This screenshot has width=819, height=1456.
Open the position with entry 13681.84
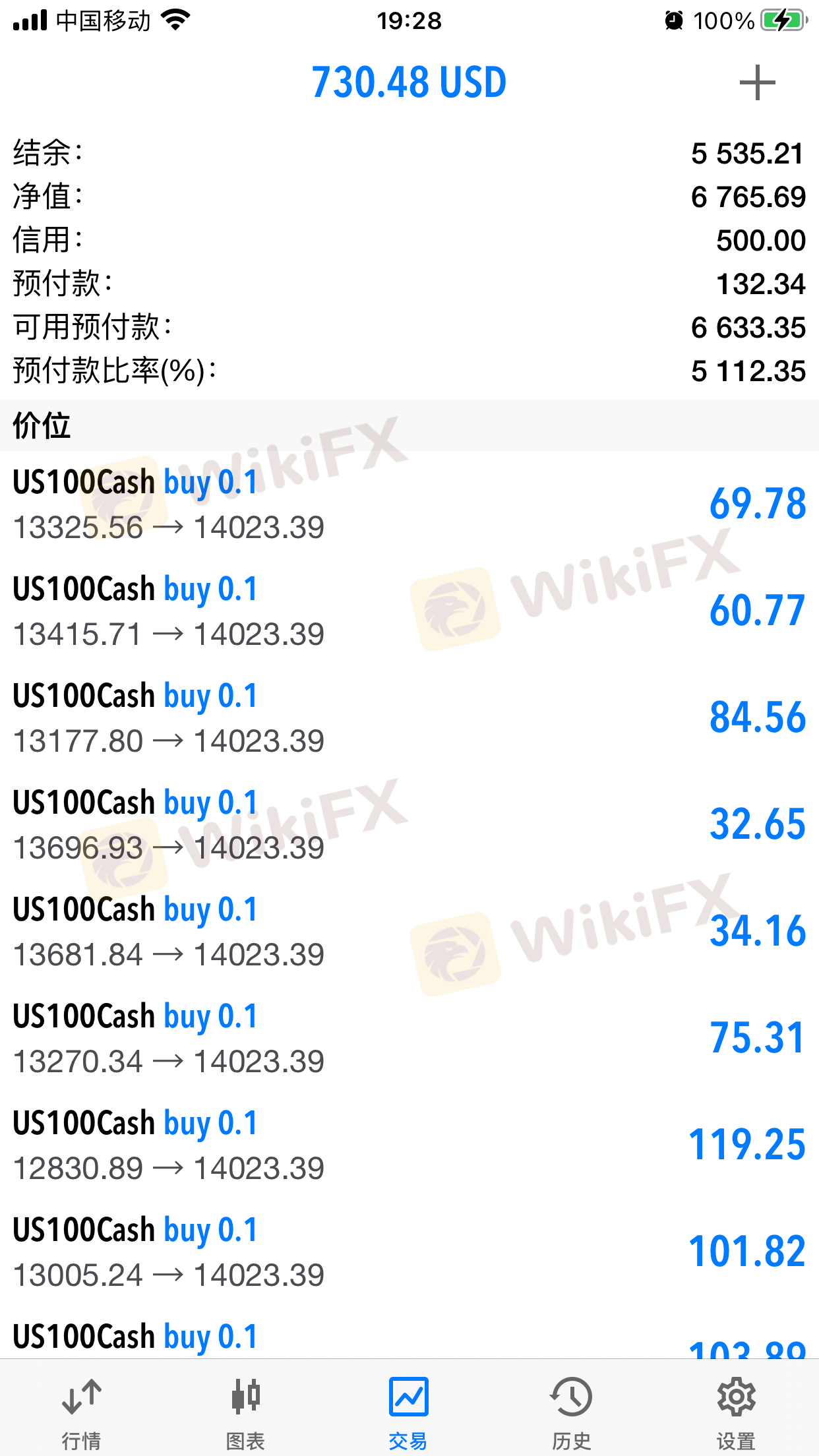click(x=409, y=932)
